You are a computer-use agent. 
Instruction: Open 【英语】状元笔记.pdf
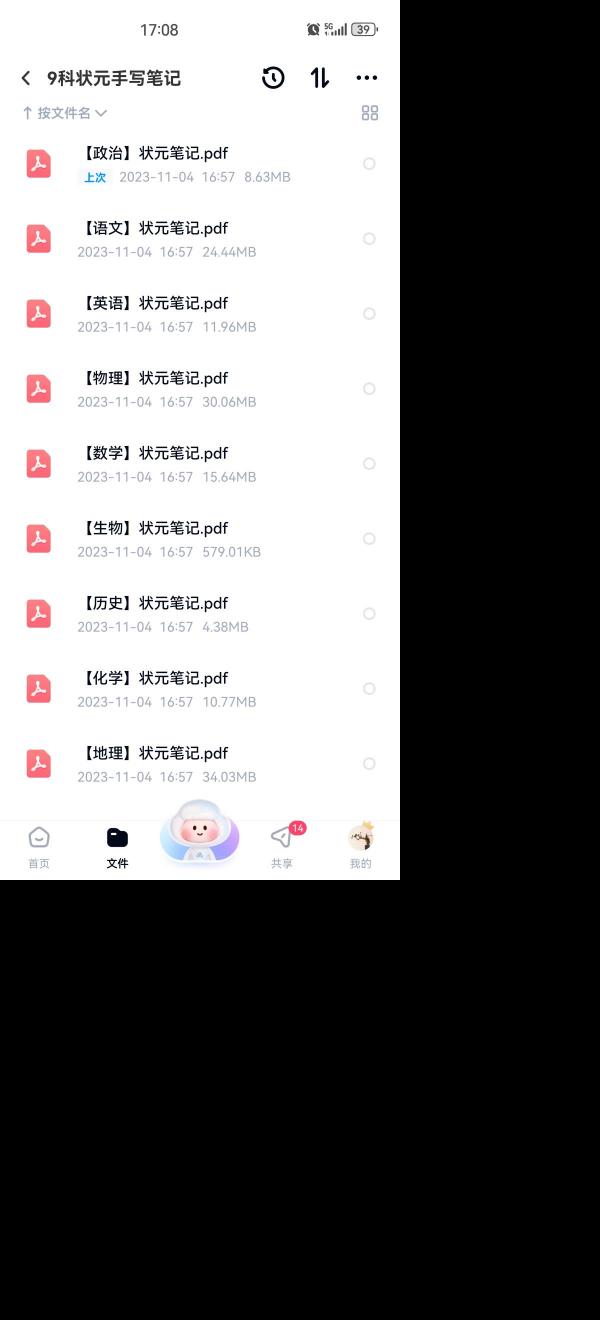click(155, 304)
